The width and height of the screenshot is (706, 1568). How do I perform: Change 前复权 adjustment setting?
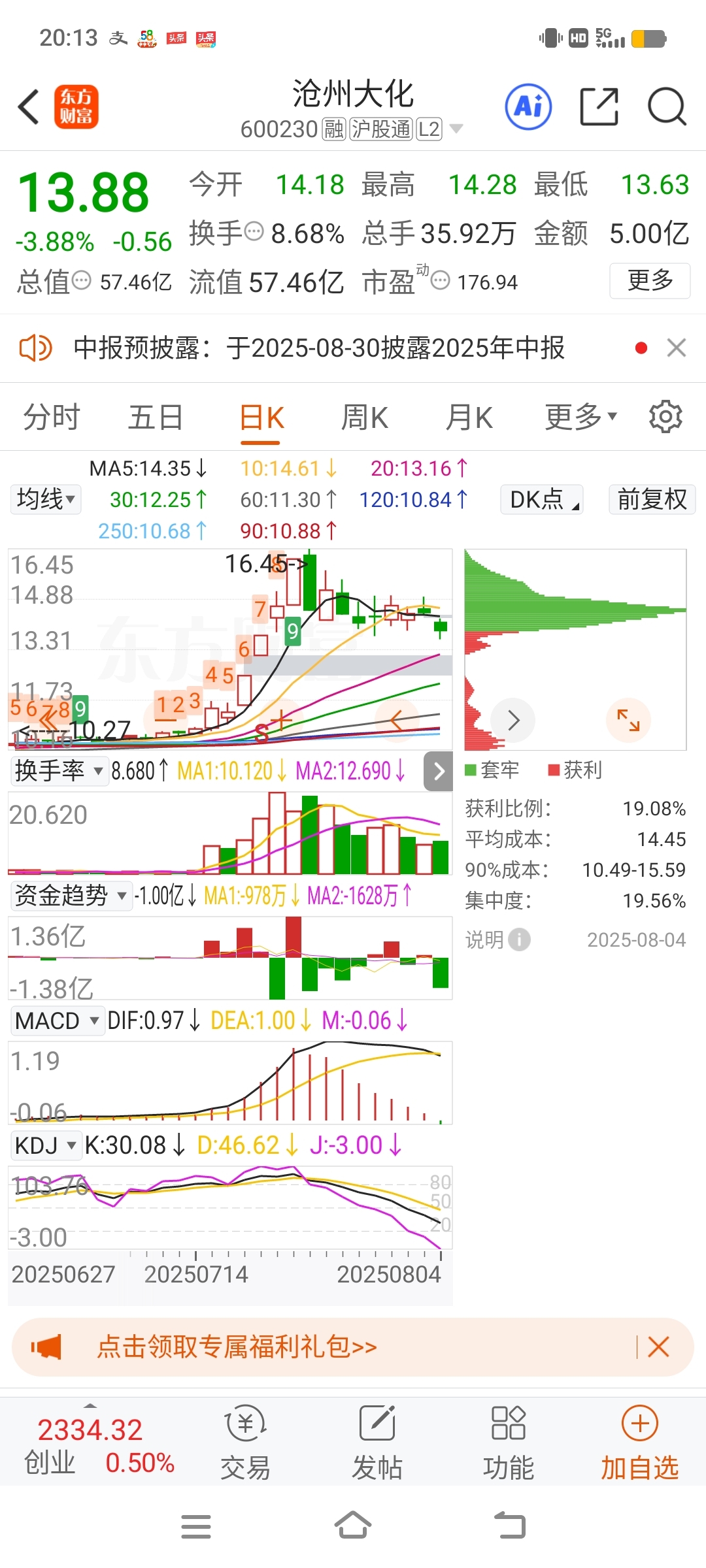coord(652,500)
